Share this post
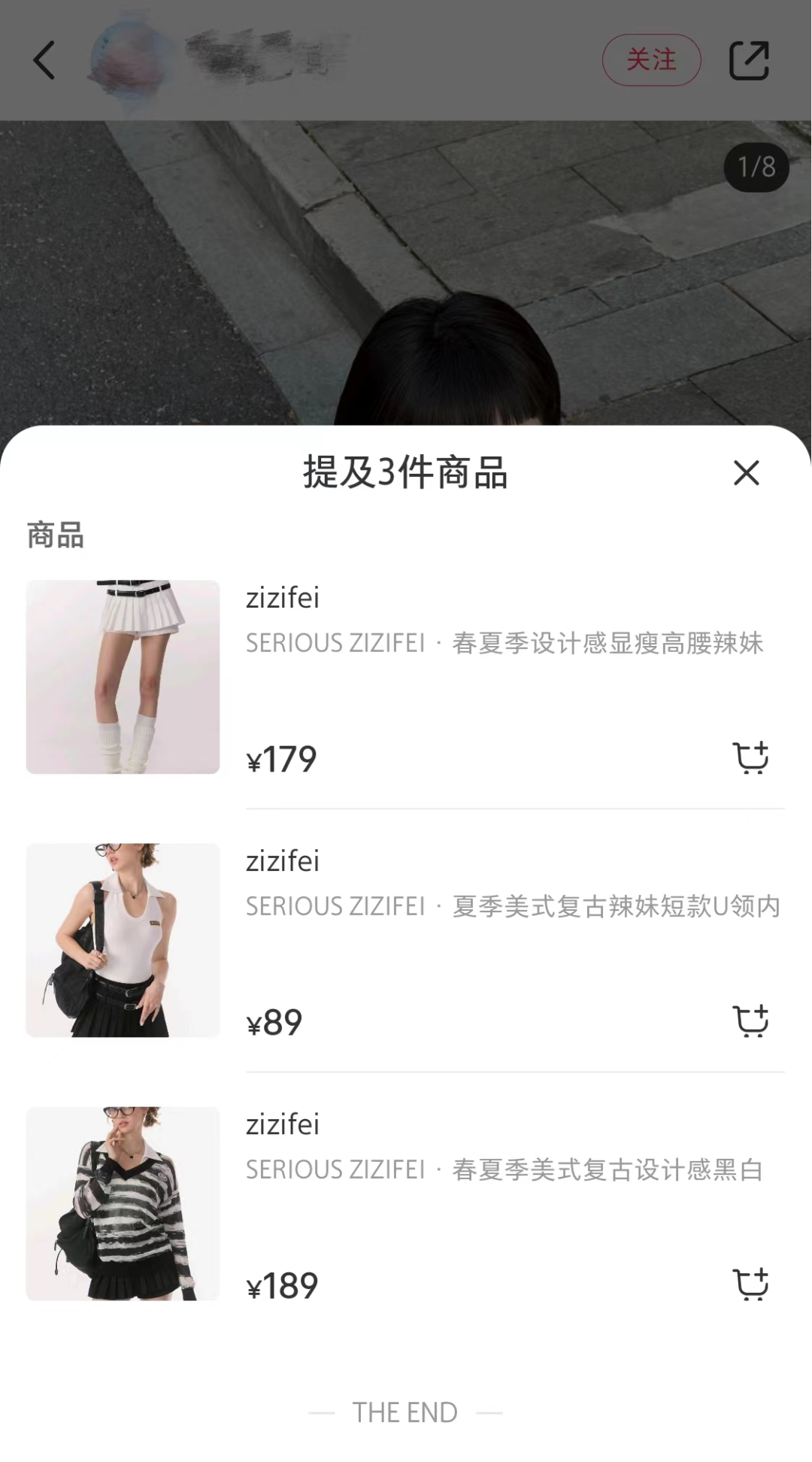812x1462 pixels. 749,60
